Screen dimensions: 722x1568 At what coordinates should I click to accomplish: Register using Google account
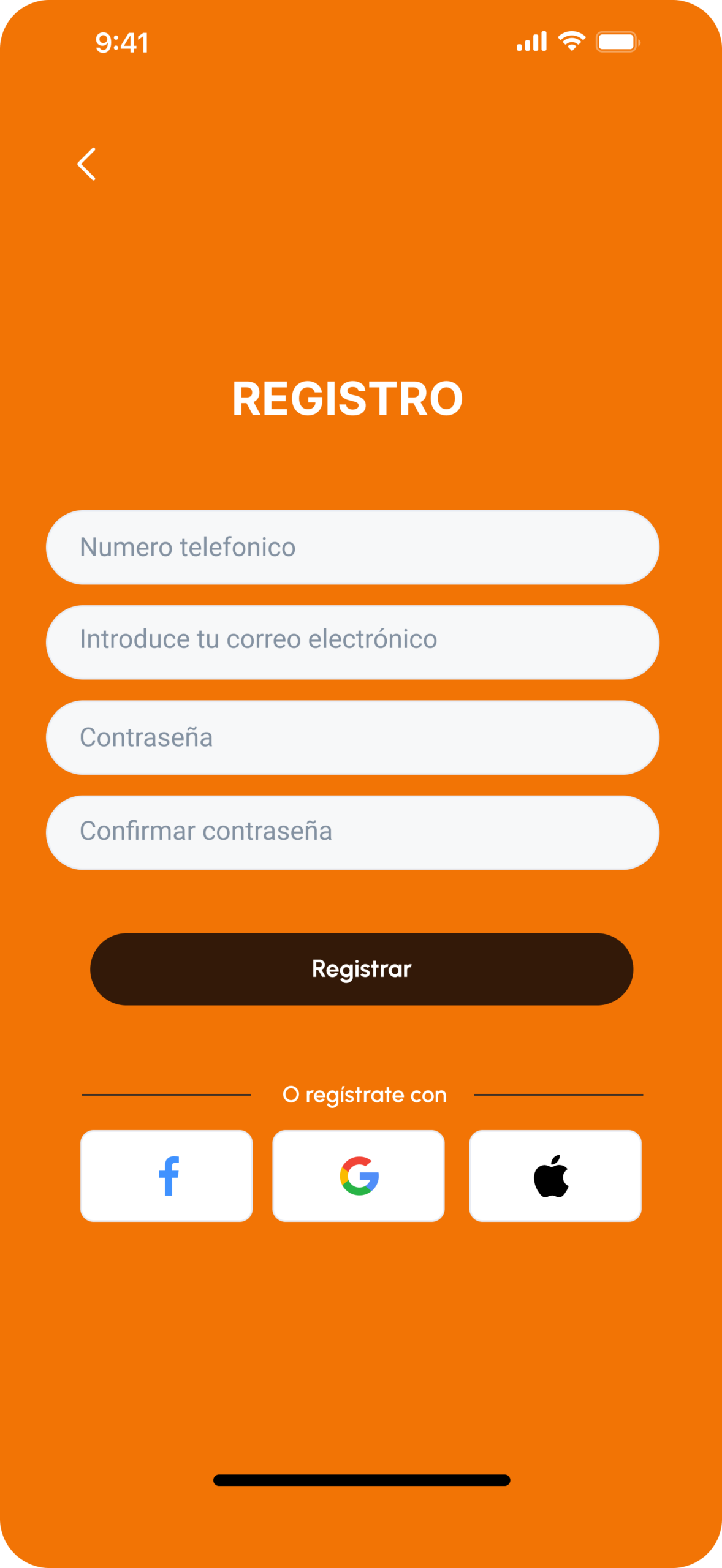tap(359, 1175)
